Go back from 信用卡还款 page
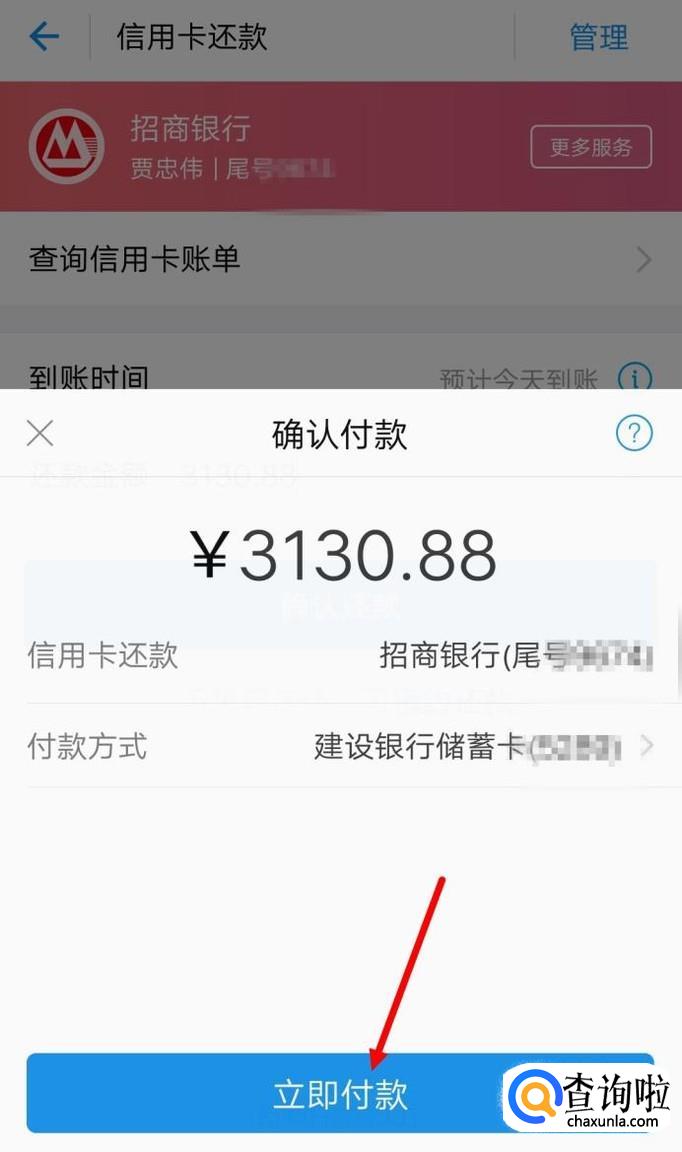 44,37
